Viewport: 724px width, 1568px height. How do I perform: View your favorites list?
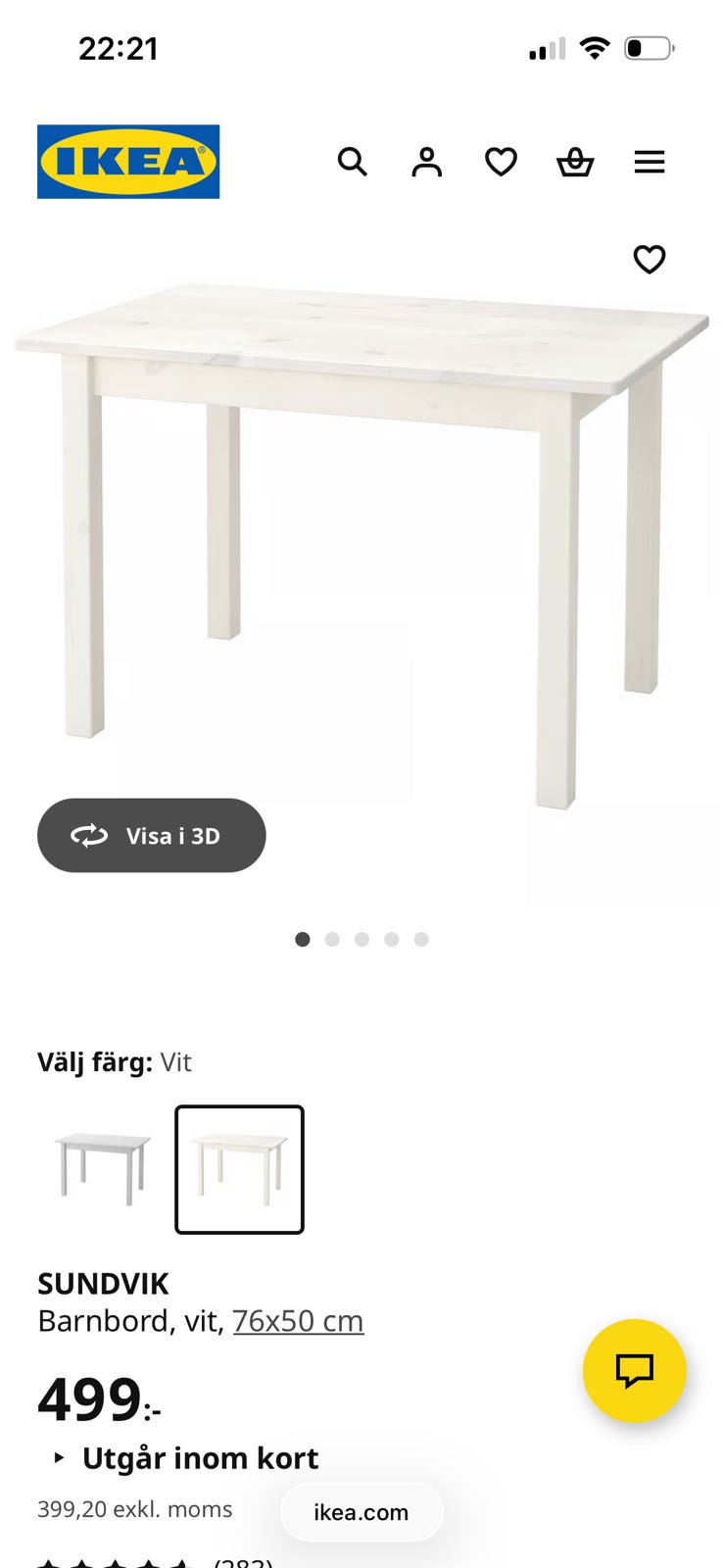(x=501, y=162)
